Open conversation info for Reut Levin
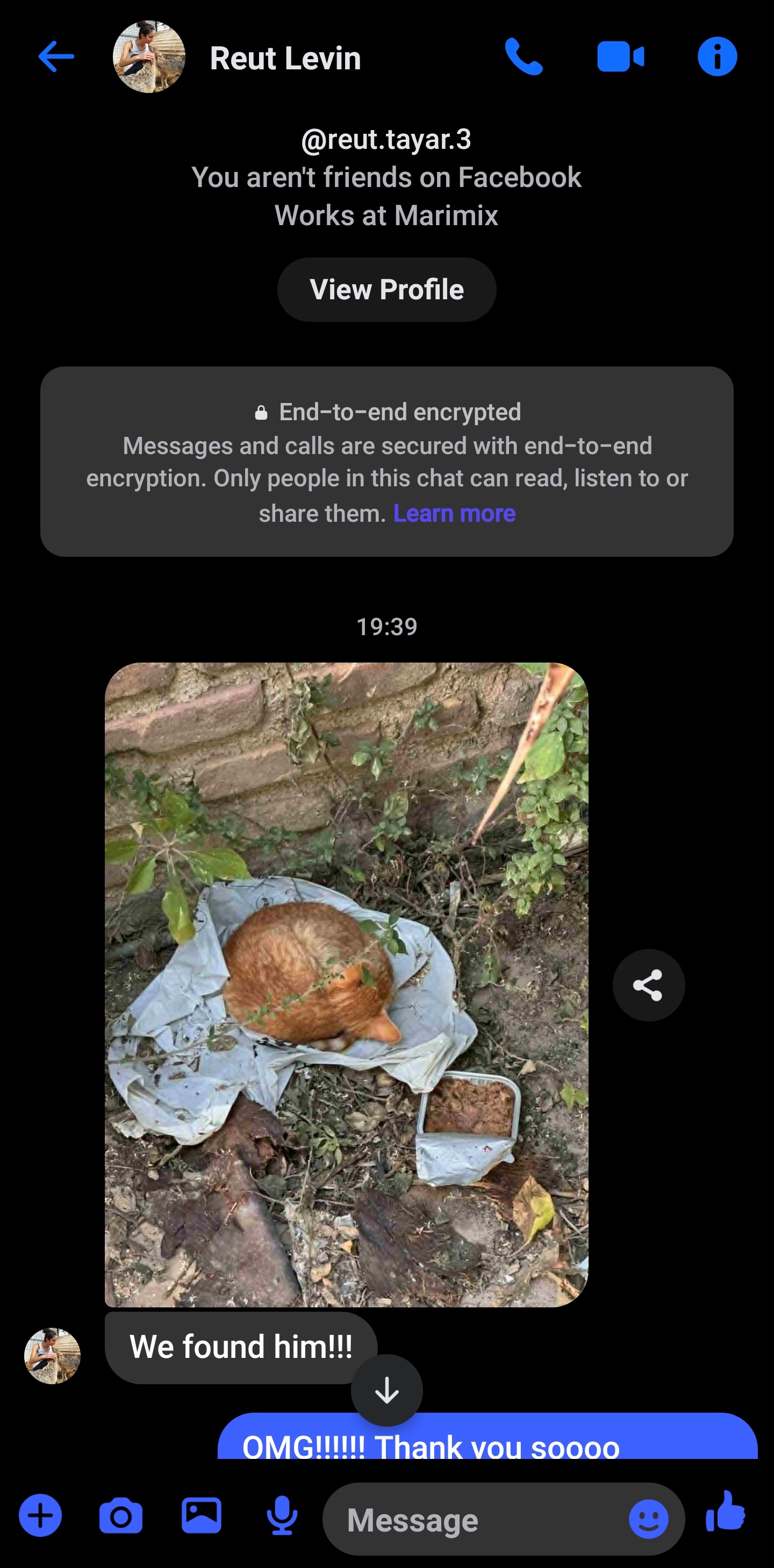The height and width of the screenshot is (1568, 774). 717,56
